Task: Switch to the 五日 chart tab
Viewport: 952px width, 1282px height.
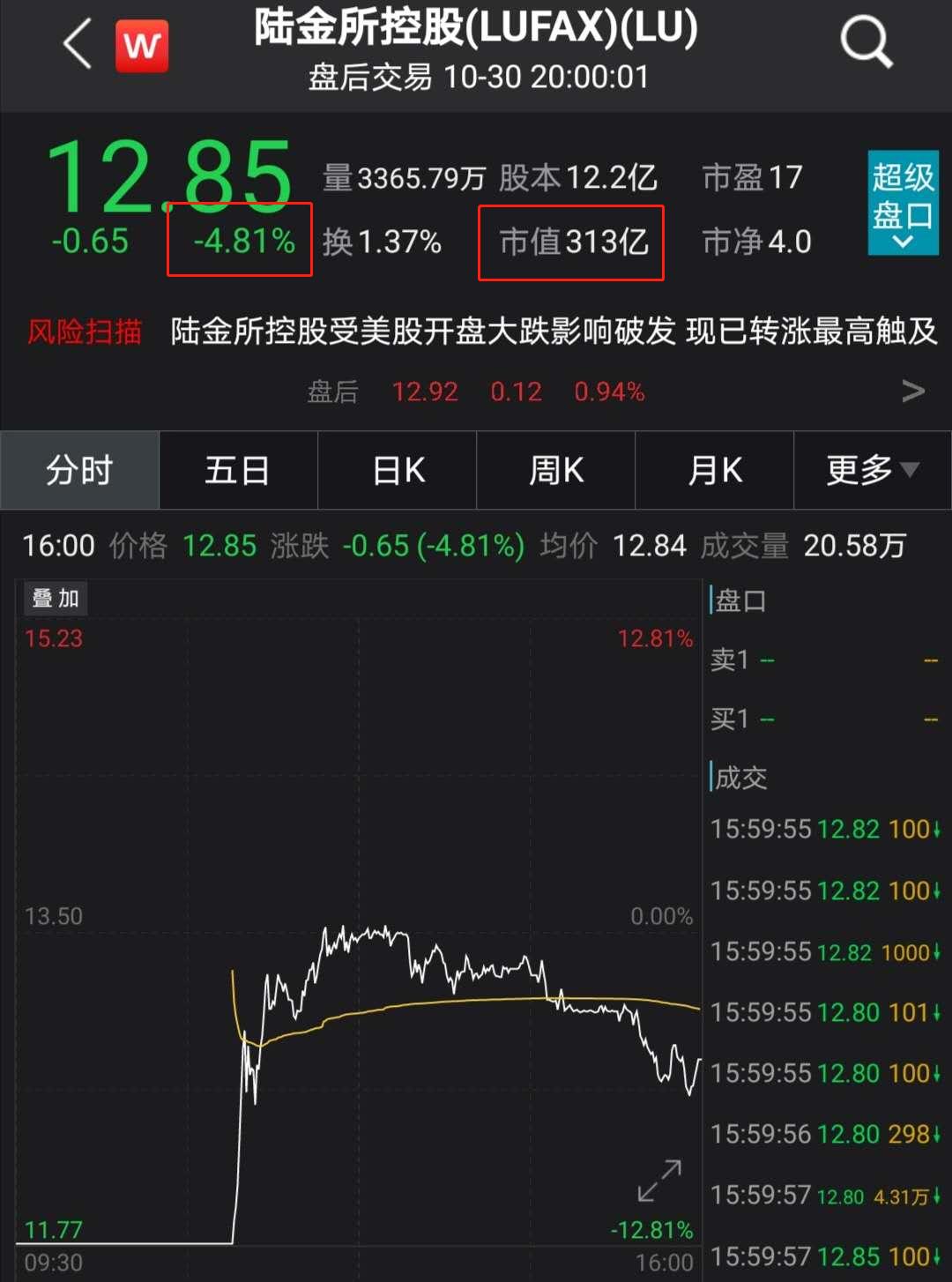Action: click(x=238, y=470)
